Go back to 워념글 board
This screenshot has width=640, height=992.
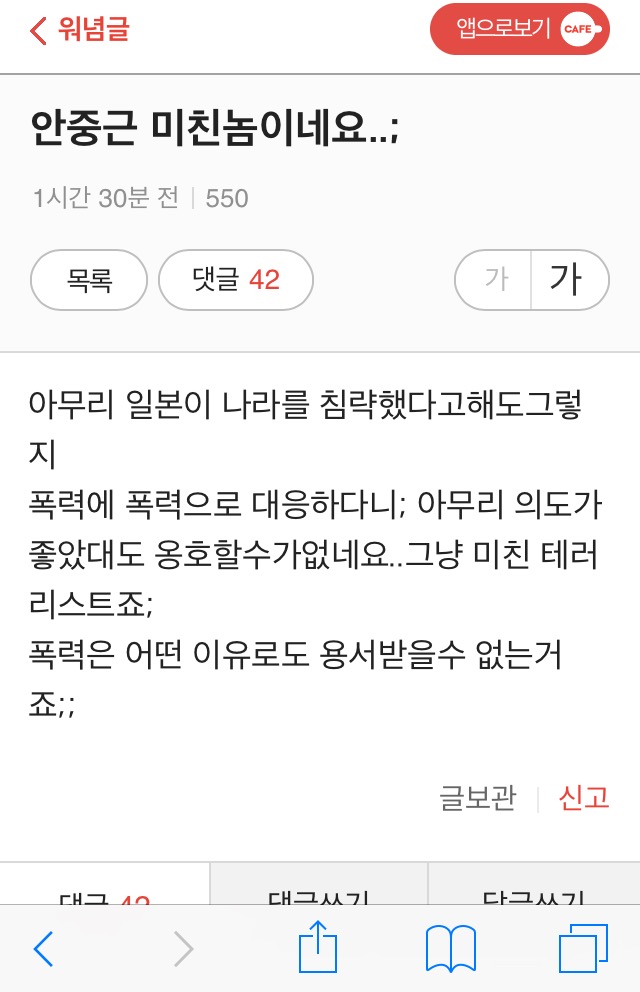point(80,30)
